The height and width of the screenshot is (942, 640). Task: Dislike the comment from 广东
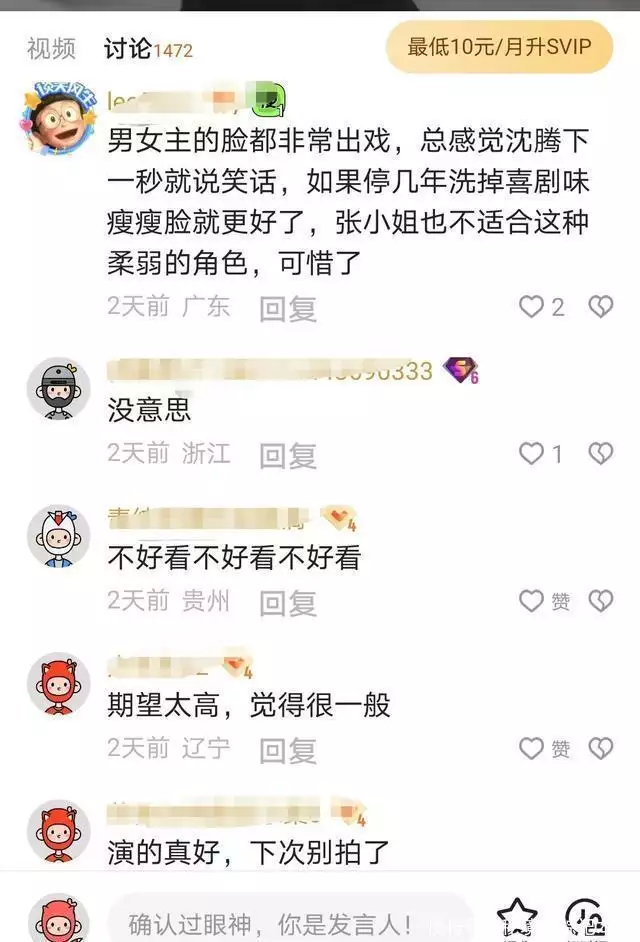click(600, 307)
